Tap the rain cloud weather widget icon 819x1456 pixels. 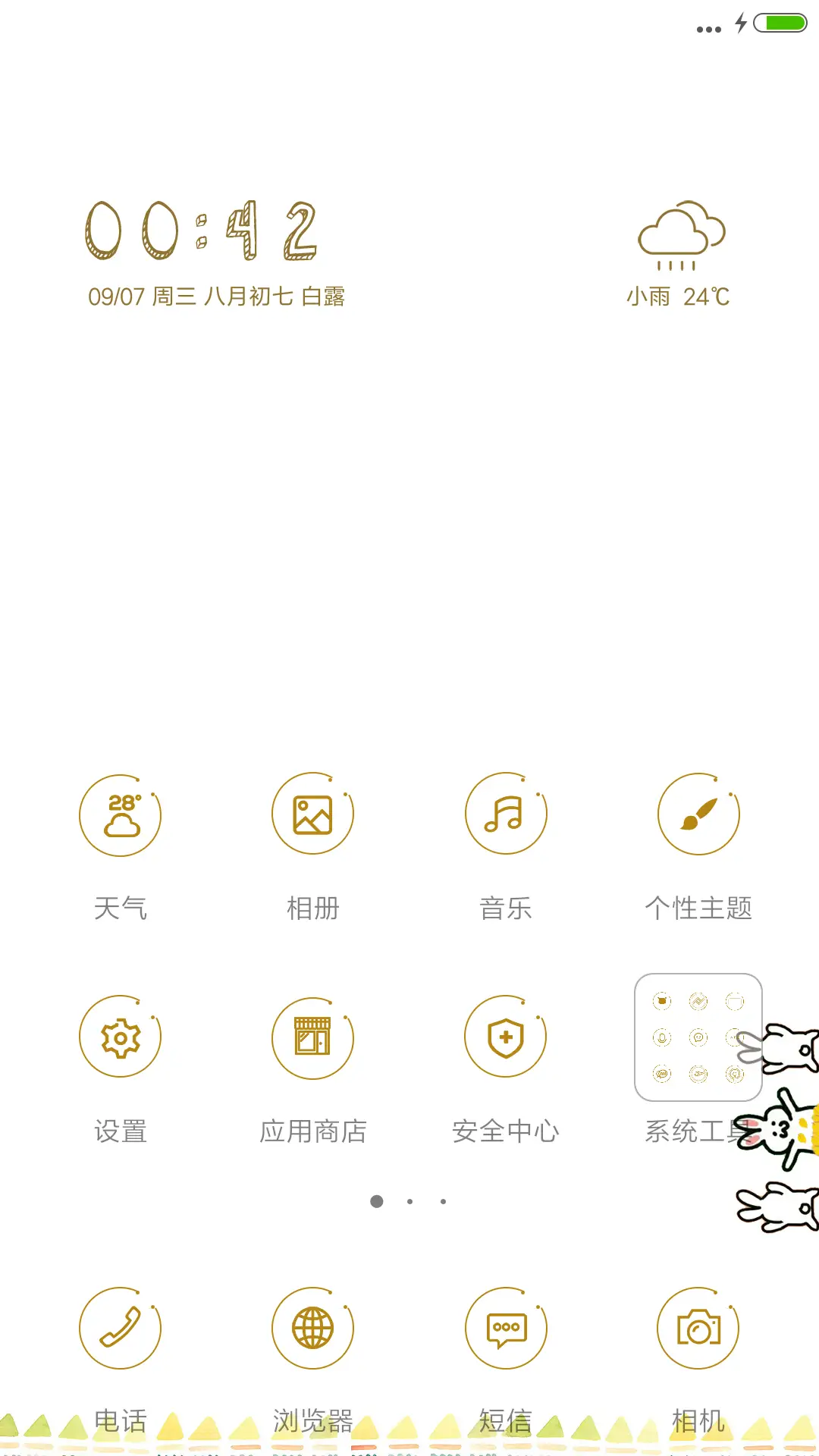click(x=680, y=235)
